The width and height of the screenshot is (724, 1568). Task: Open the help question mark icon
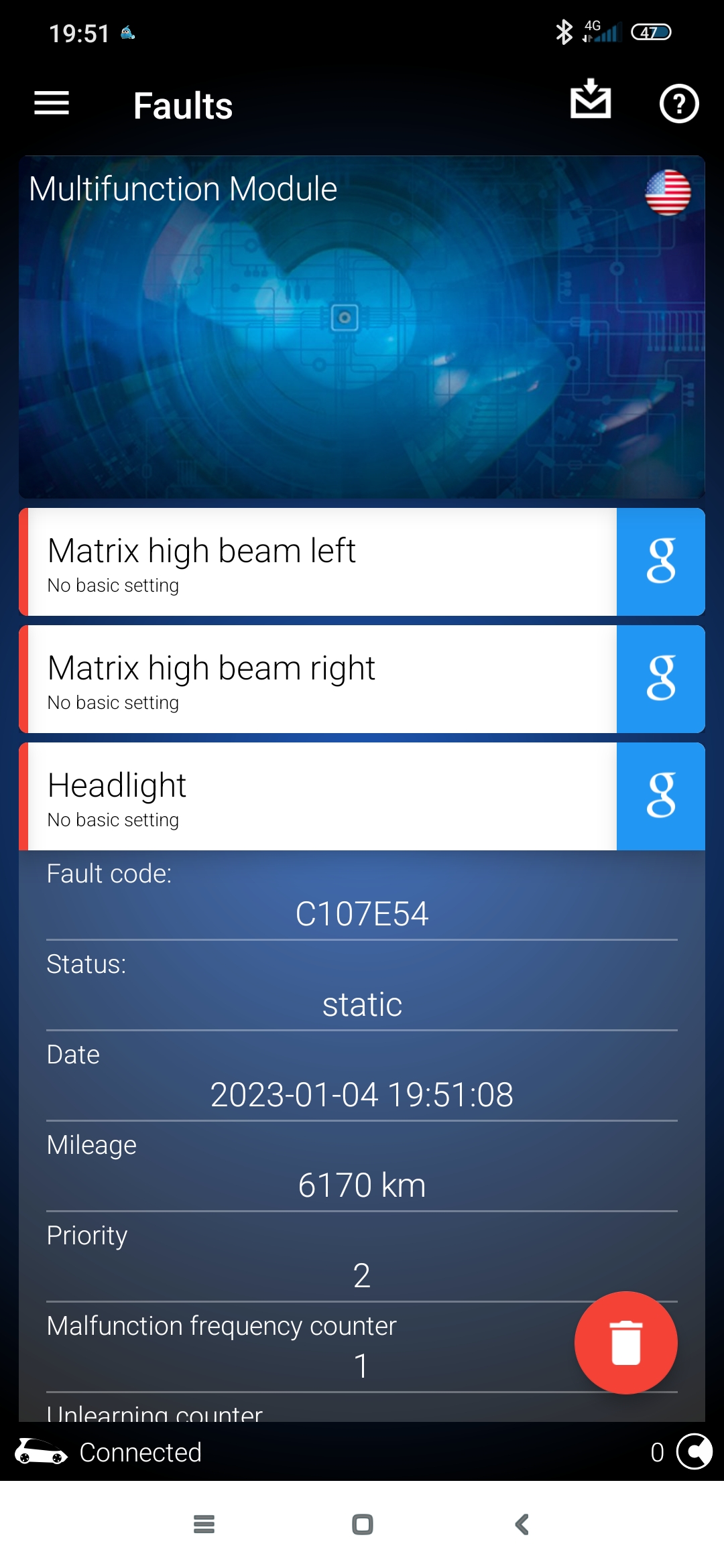(x=678, y=104)
